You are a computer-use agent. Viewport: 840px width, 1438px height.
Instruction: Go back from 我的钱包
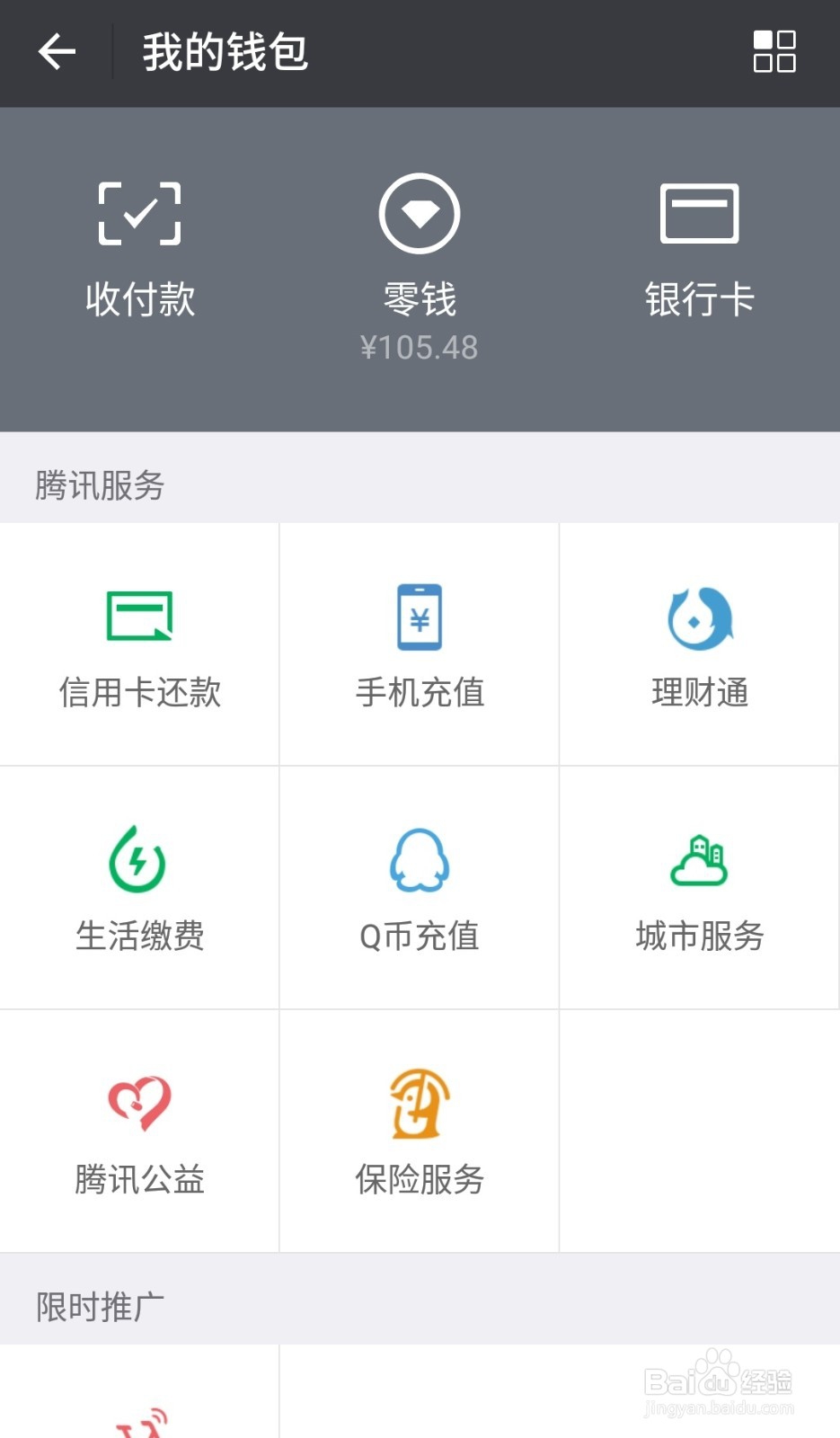(x=57, y=52)
